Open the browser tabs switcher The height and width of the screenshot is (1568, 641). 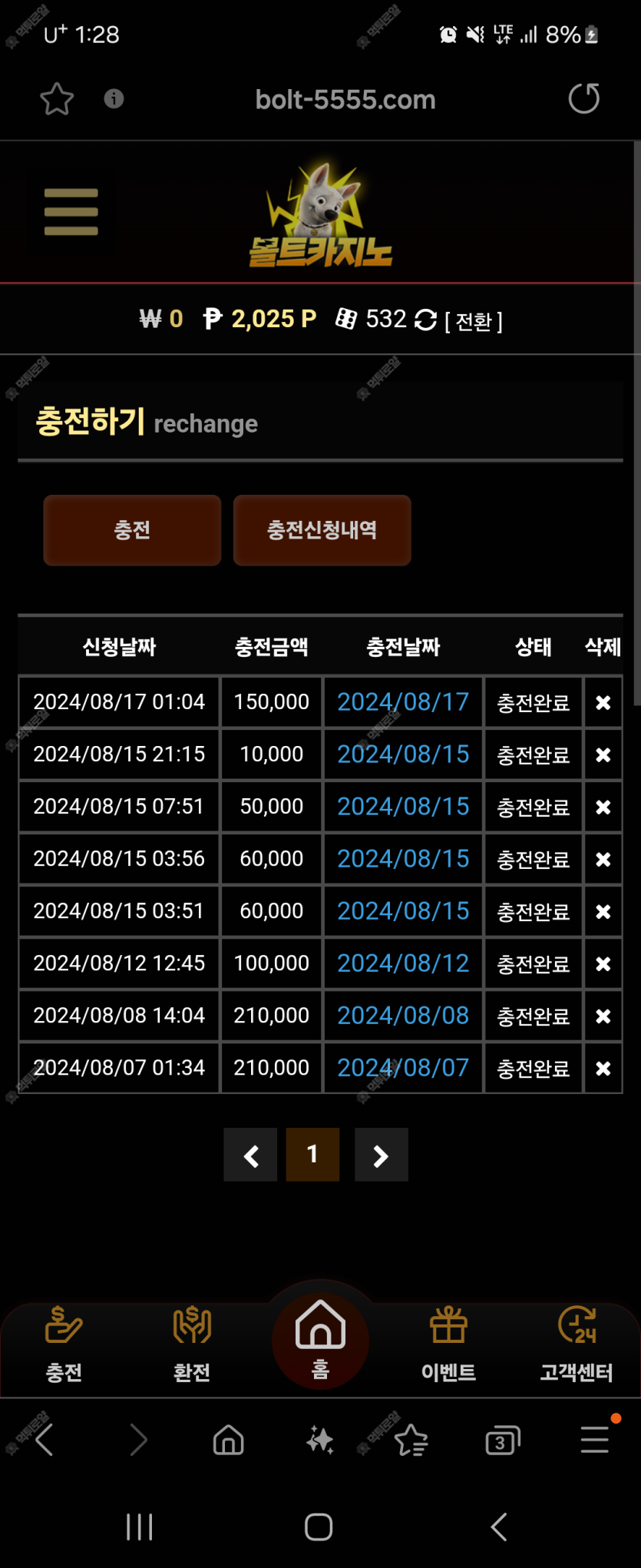(x=503, y=1440)
